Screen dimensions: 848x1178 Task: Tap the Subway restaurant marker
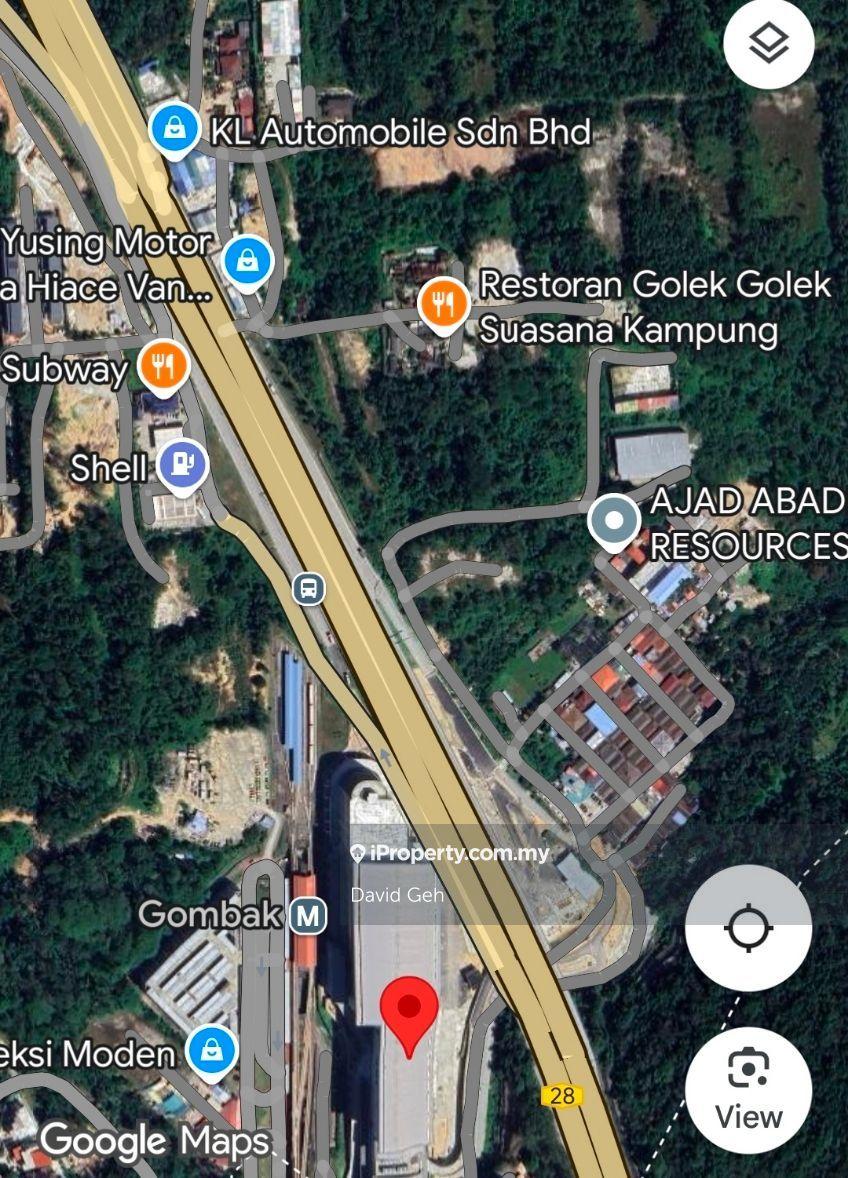tap(163, 366)
